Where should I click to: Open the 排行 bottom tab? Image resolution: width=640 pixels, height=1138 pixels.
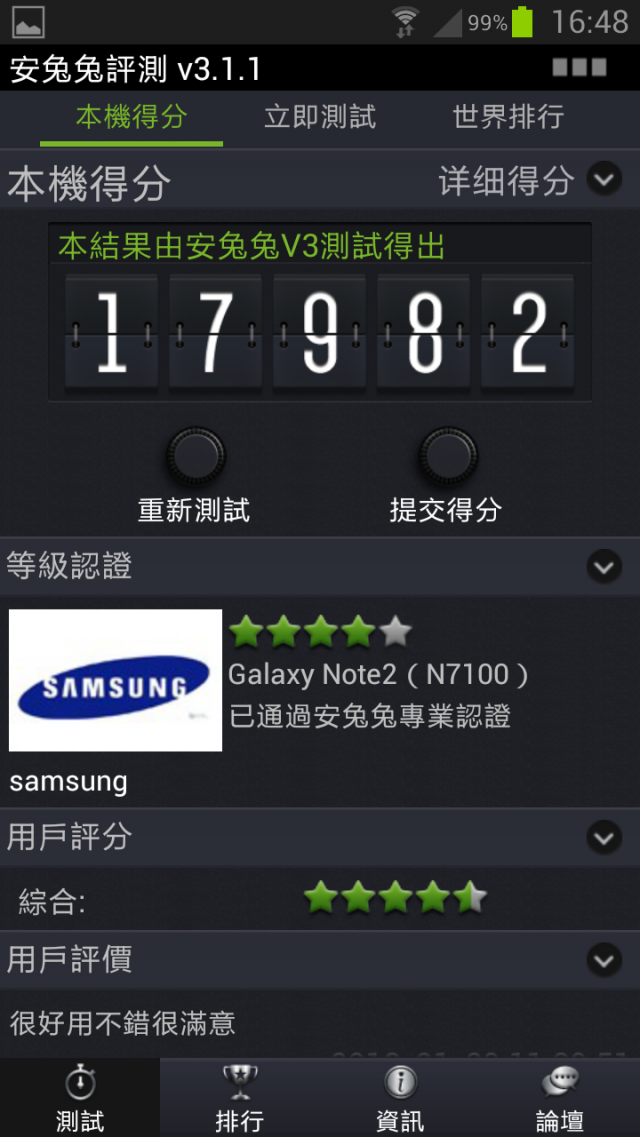click(x=239, y=1098)
